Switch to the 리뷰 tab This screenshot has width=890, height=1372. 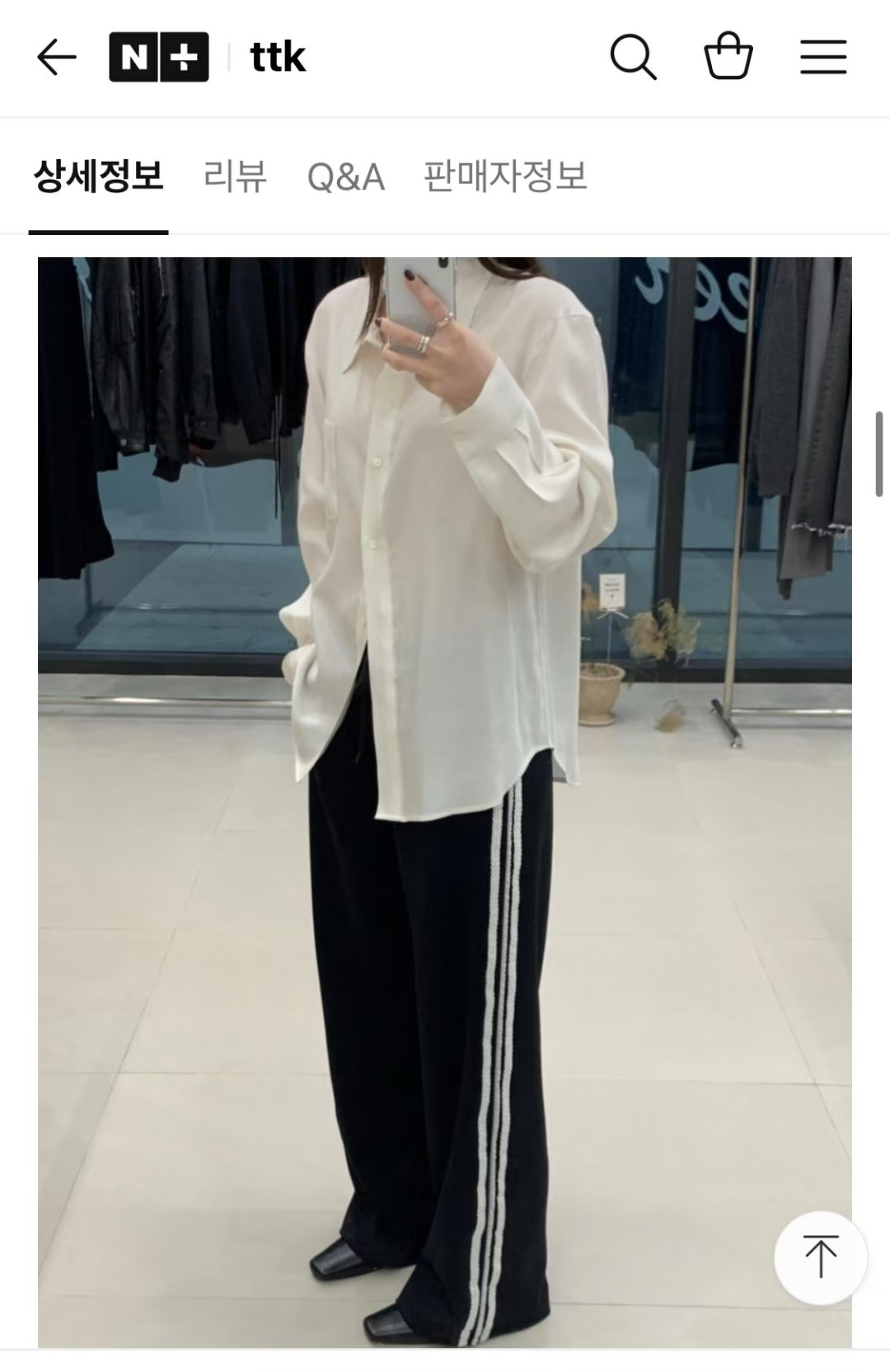pyautogui.click(x=235, y=176)
